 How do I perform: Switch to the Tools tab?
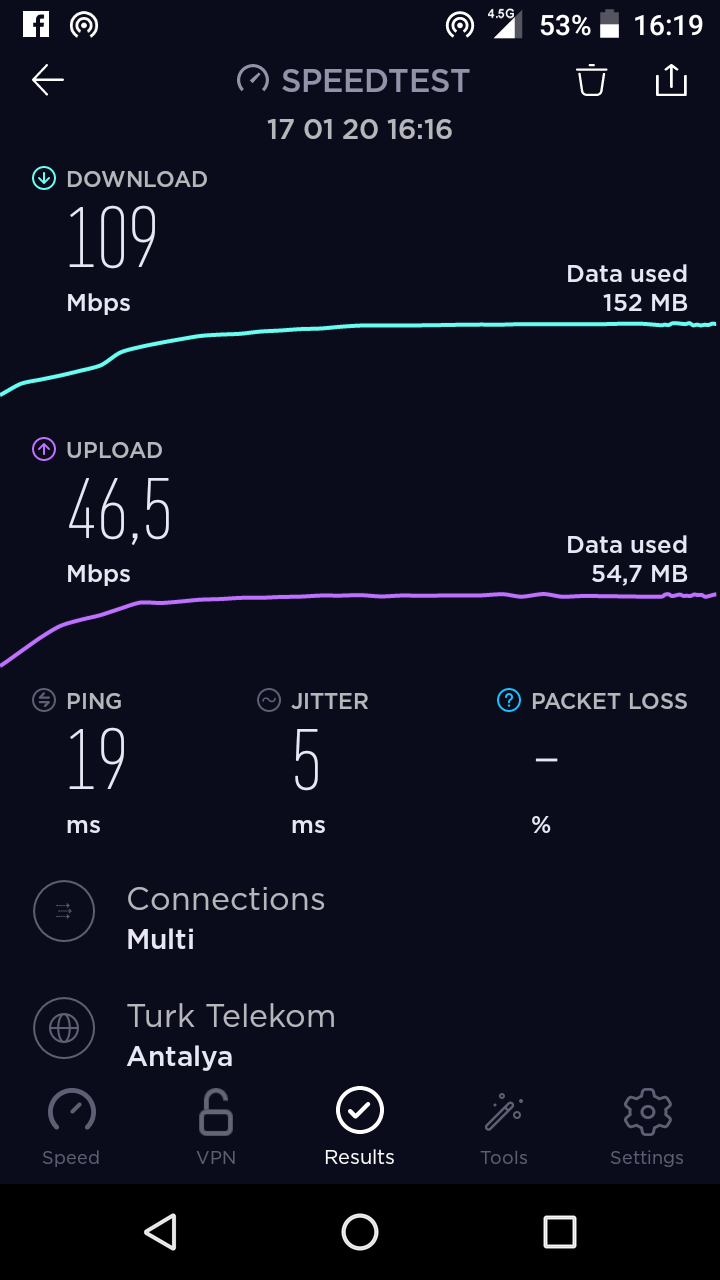coord(503,1128)
